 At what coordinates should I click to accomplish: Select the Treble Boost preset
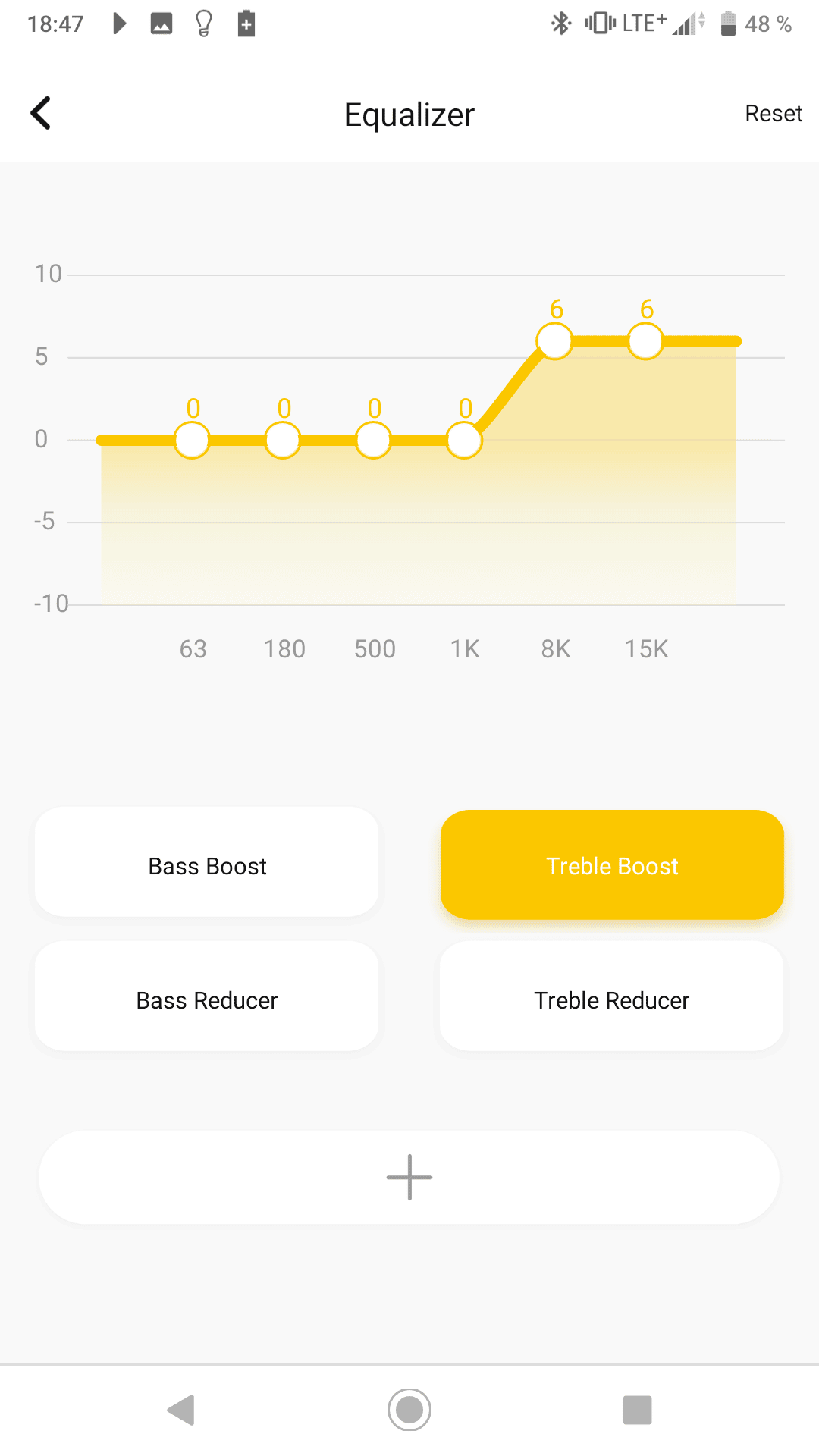point(612,865)
